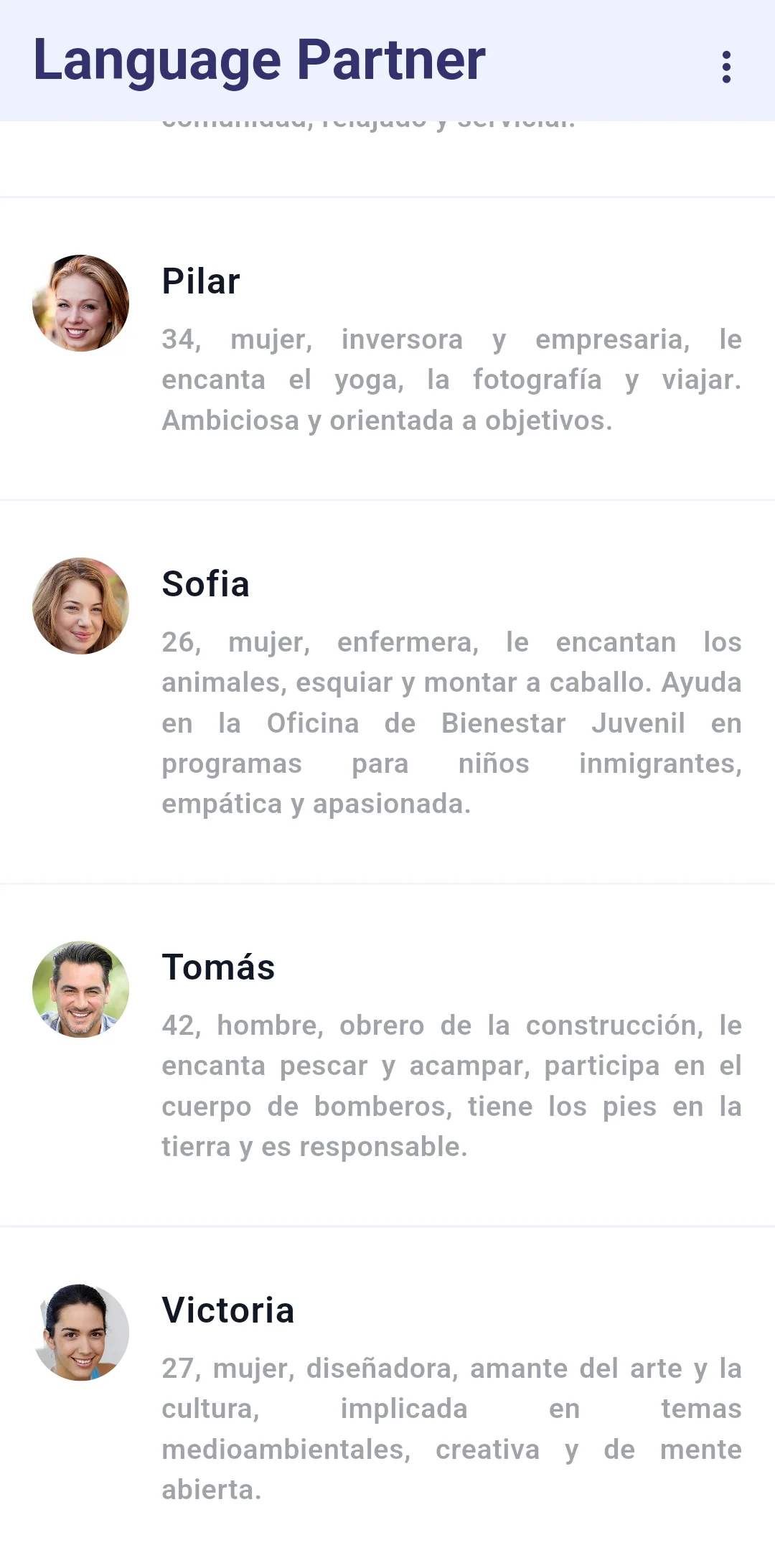Choose Tomás from the partner list
The width and height of the screenshot is (775, 1568).
(x=387, y=1053)
